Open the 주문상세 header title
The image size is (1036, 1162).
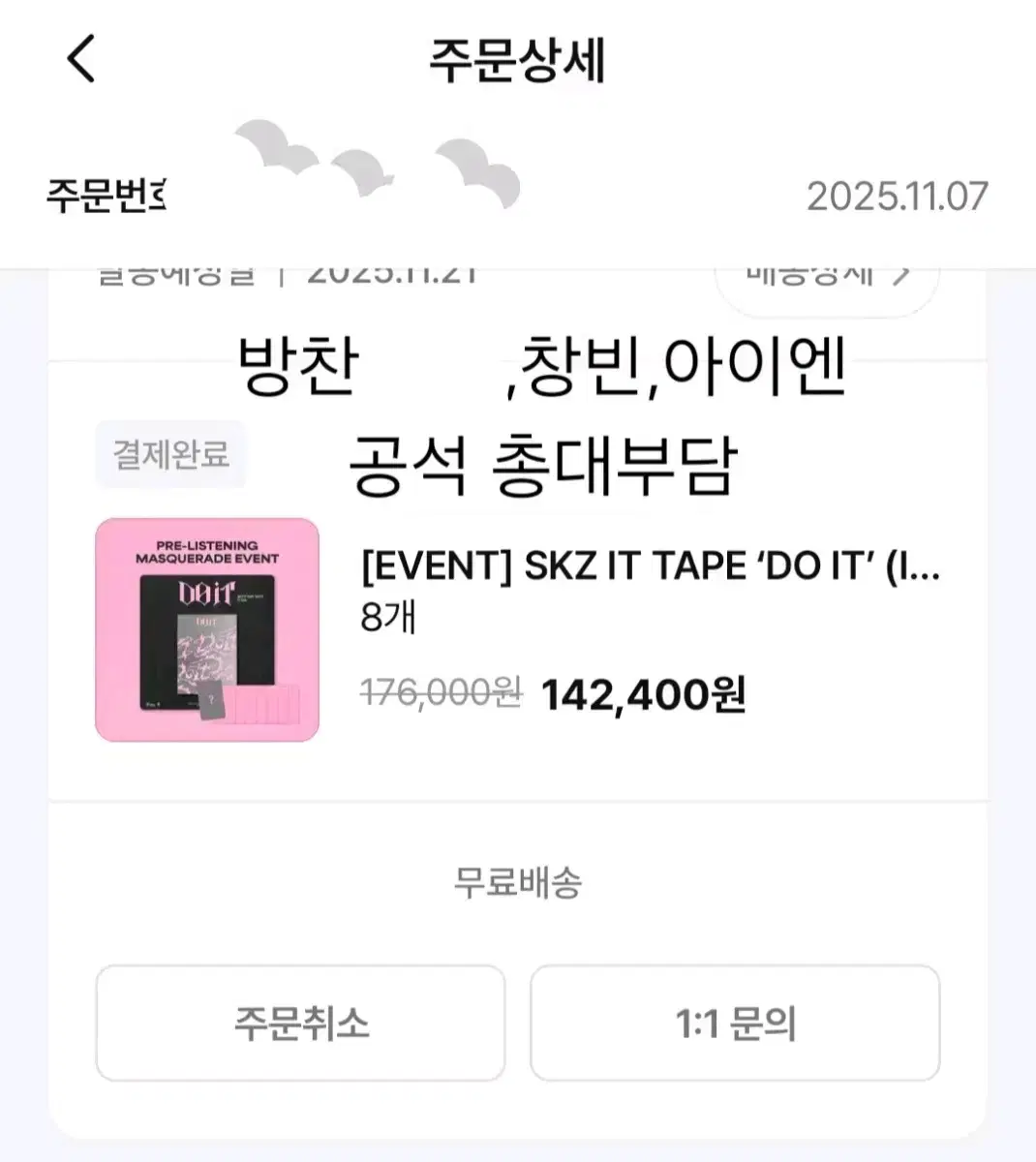pos(518,60)
